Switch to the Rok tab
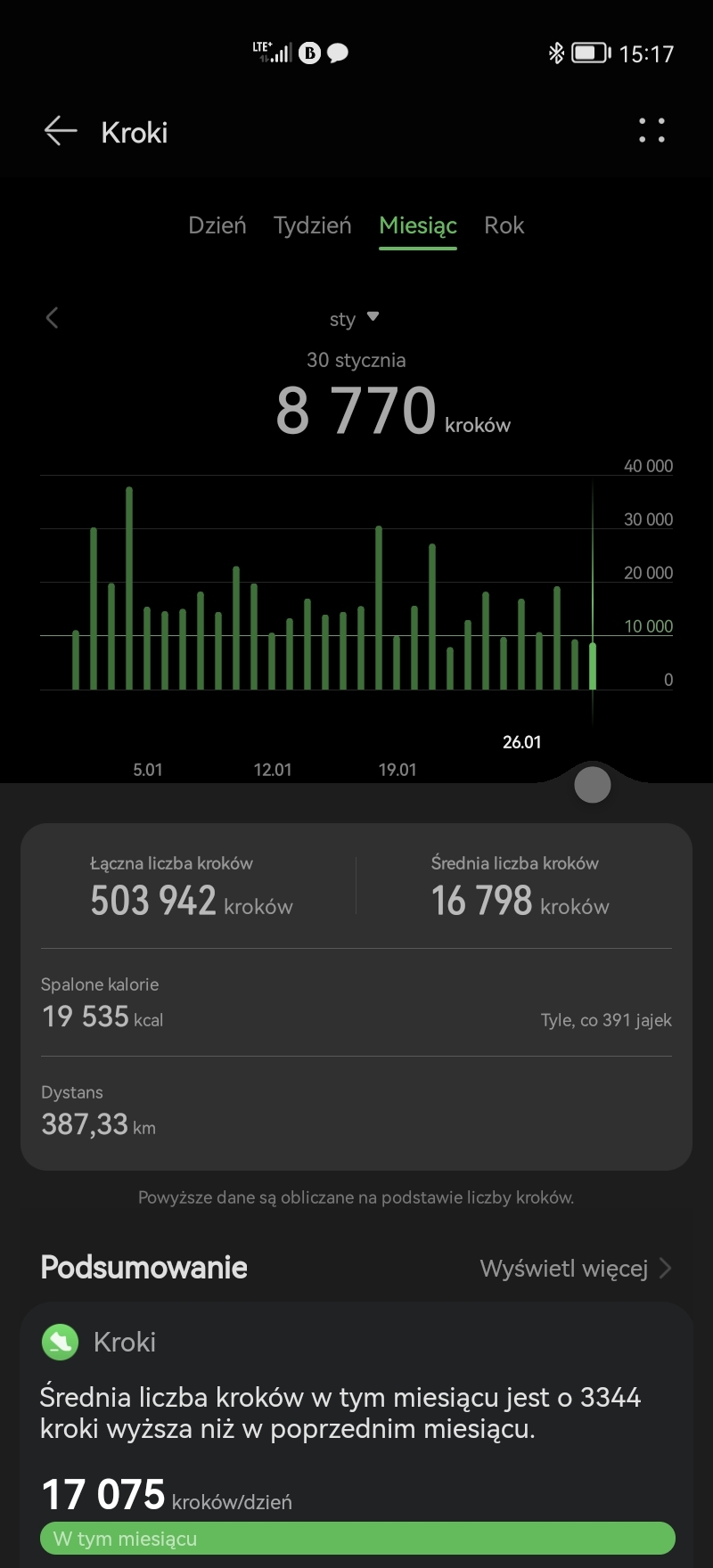 504,225
